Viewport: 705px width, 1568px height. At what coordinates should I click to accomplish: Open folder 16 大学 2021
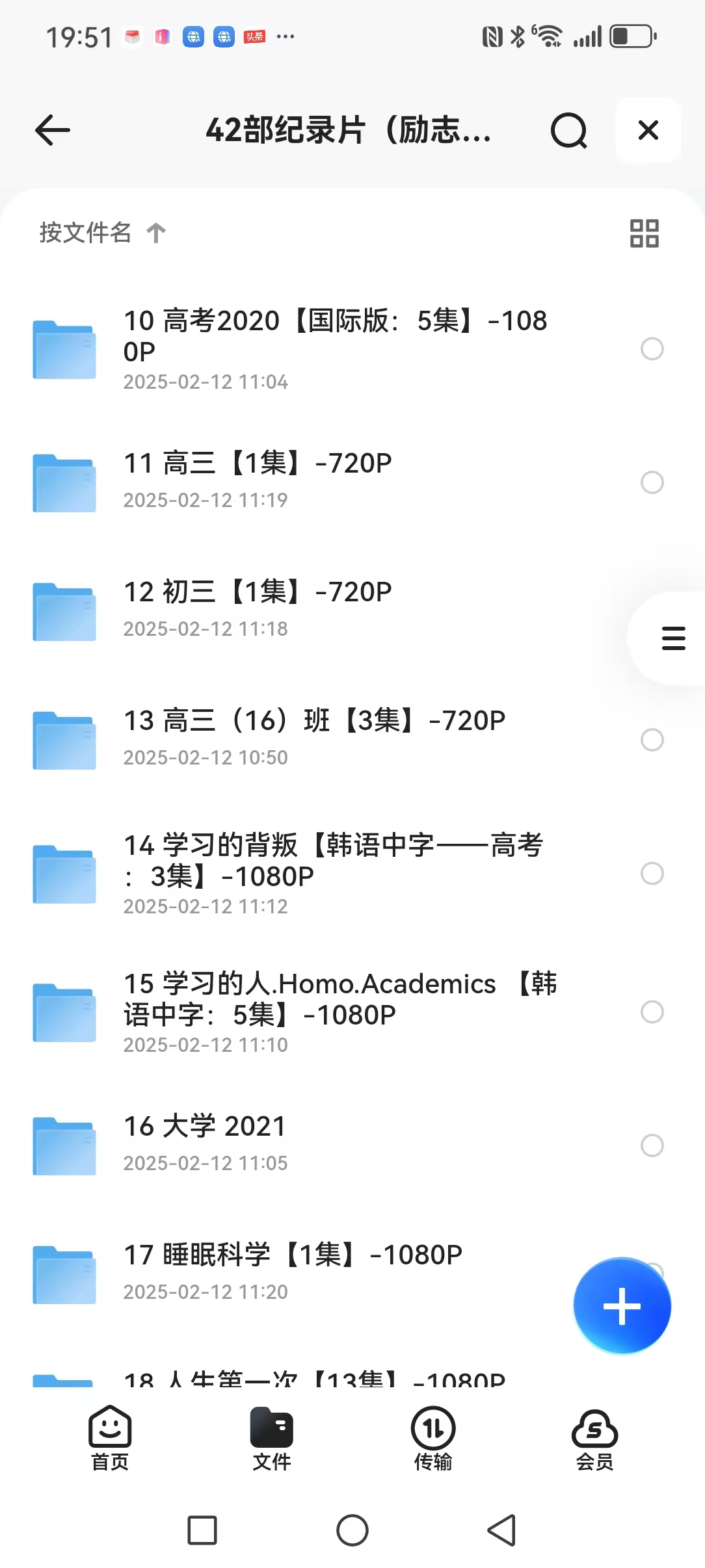[205, 1127]
